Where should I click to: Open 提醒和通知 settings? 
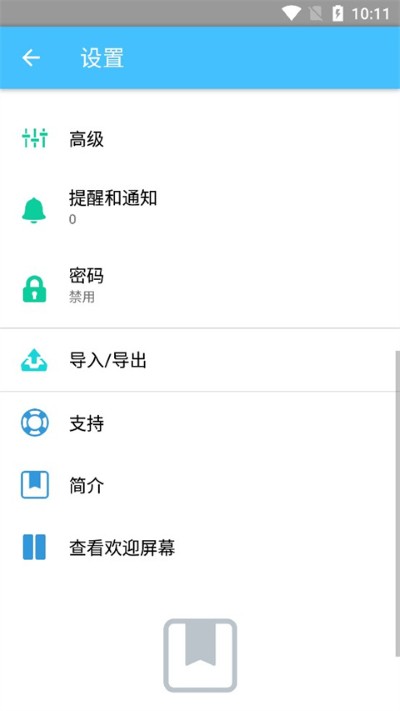200,209
